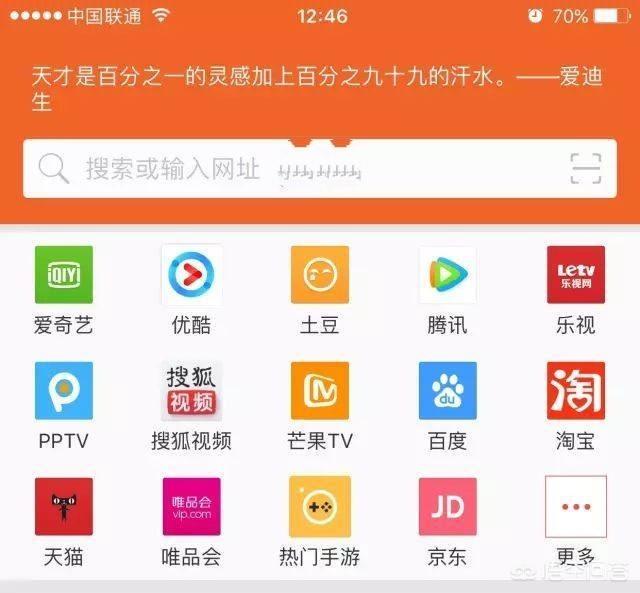Viewport: 640px width, 593px height.
Task: Launch the 芒果TV shortcut
Action: (x=320, y=391)
